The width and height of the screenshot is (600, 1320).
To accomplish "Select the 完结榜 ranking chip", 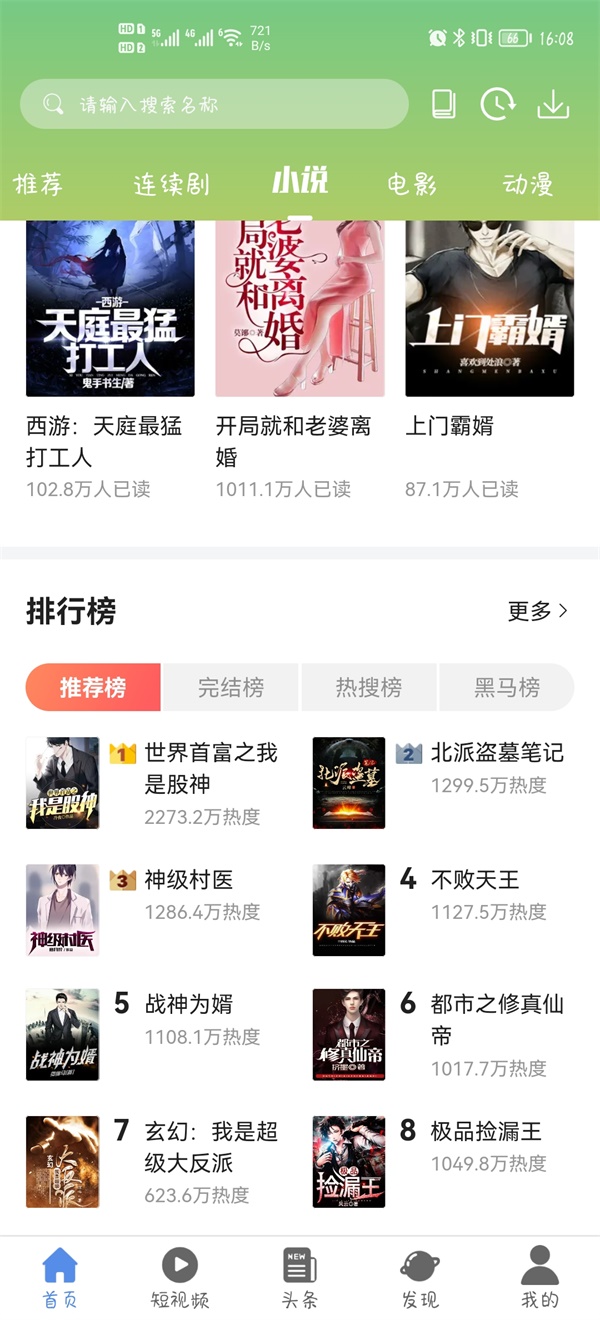I will pos(231,687).
